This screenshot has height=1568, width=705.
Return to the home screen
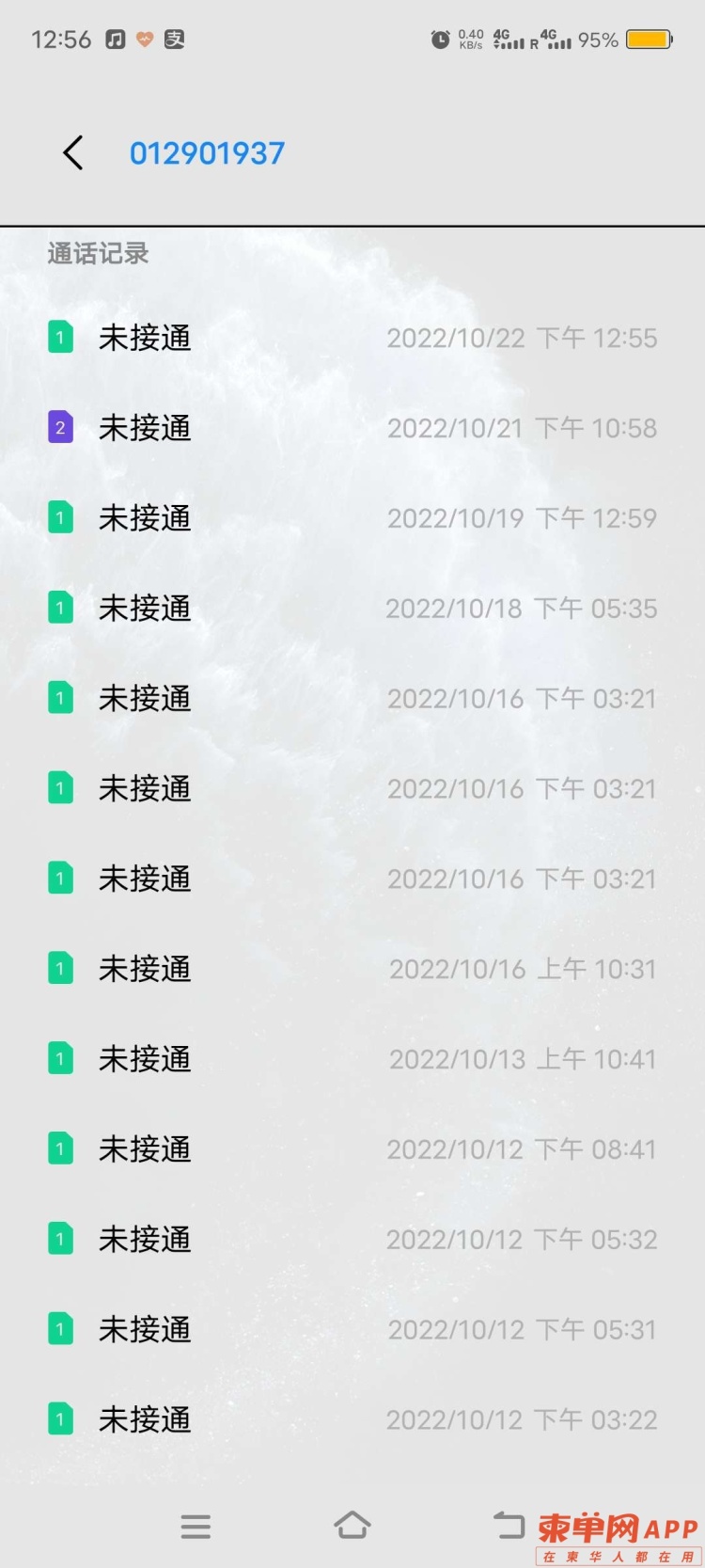tap(352, 1526)
